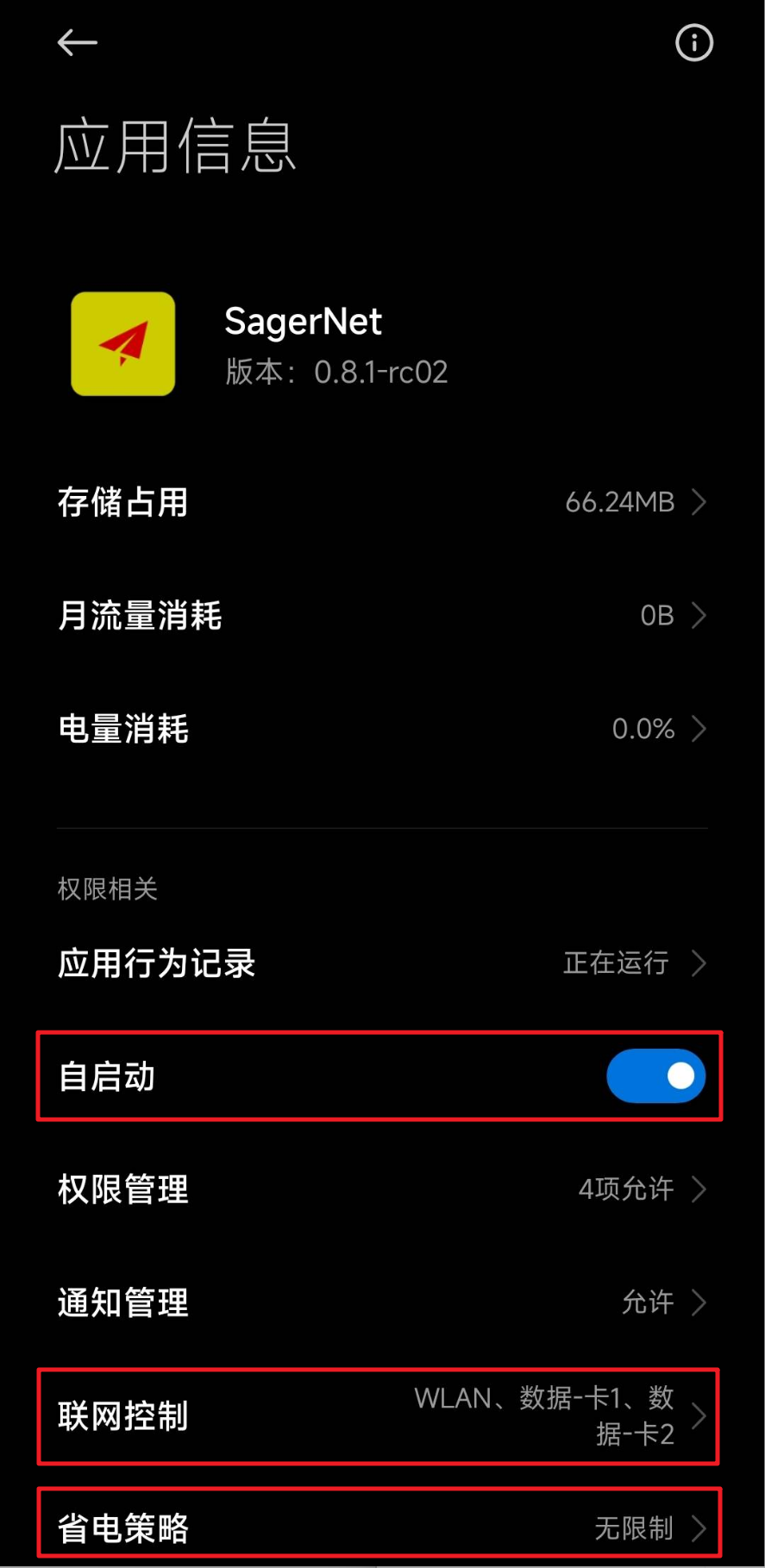View 月流量消耗 monthly data usage
The height and width of the screenshot is (1568, 765).
coord(382,616)
